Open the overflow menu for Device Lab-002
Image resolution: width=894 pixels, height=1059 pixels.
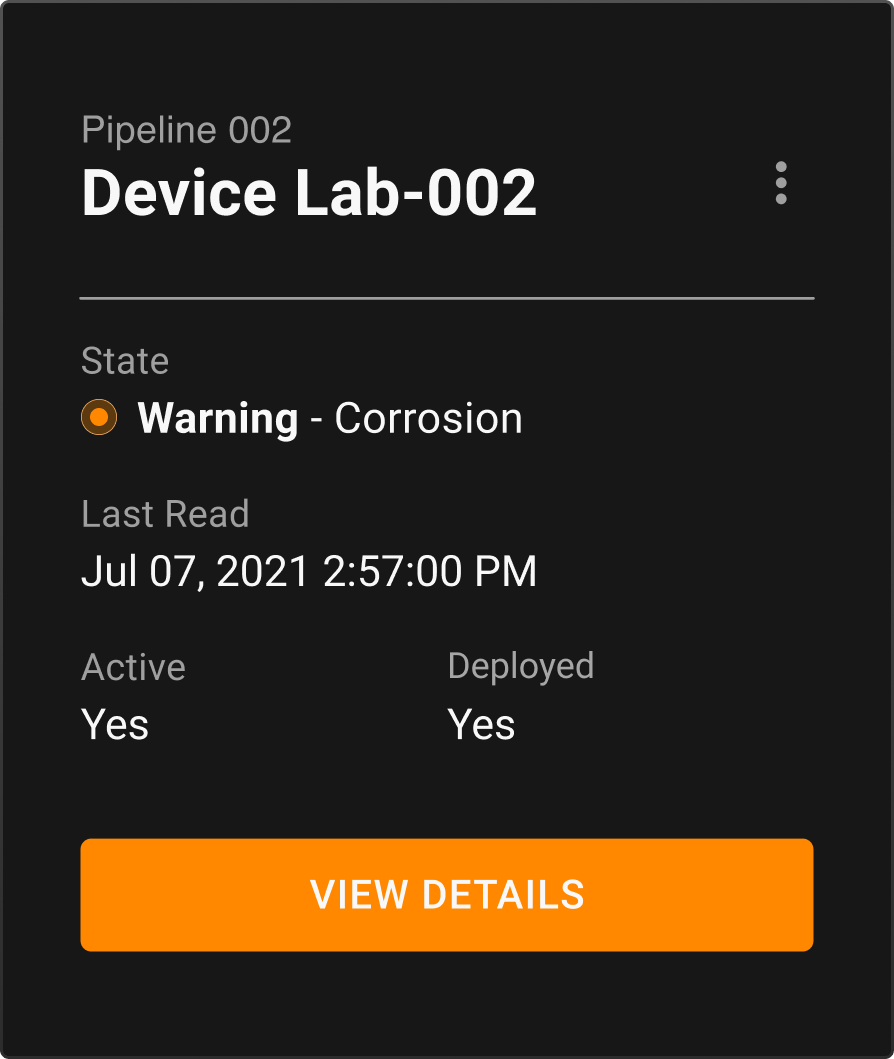pyautogui.click(x=781, y=184)
